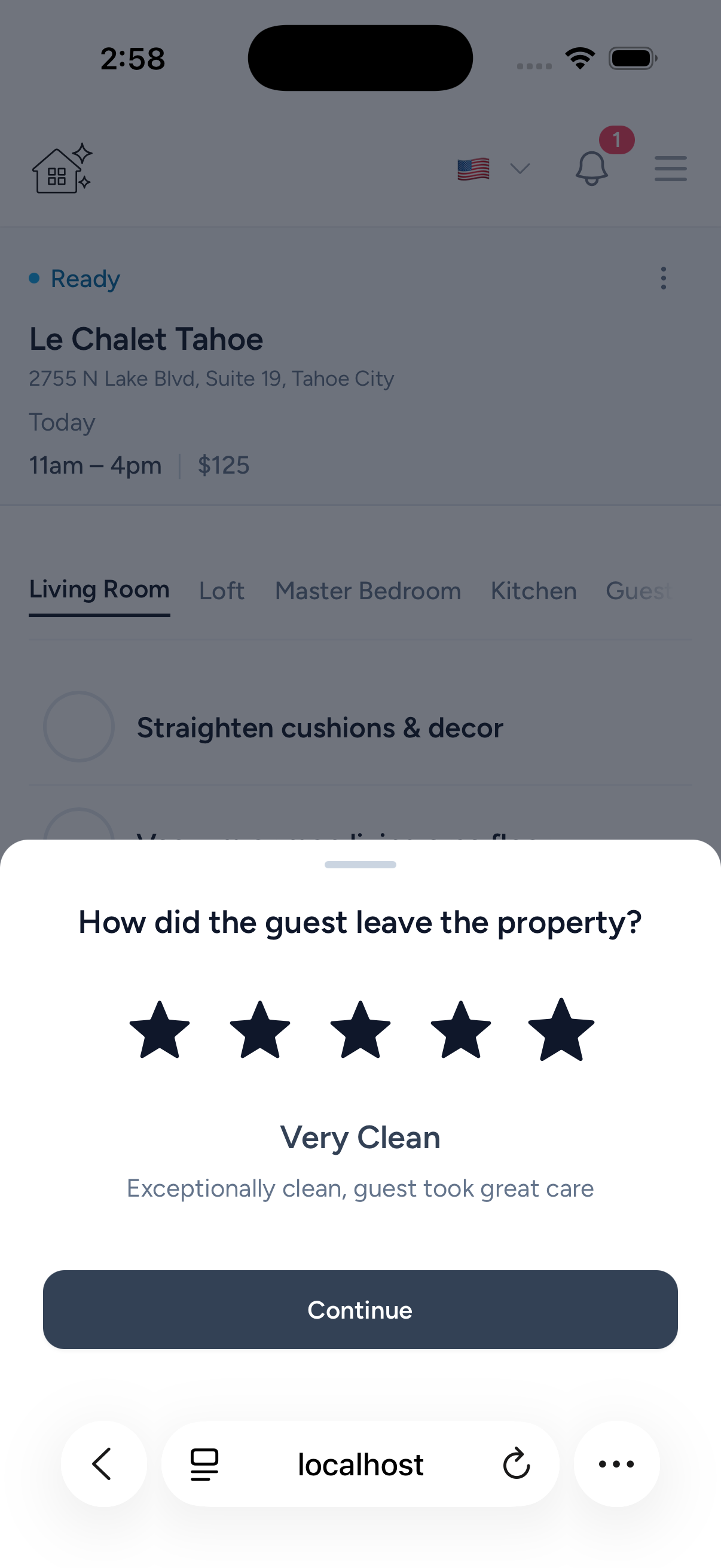Open Safari's more options ellipsis
The height and width of the screenshot is (1568, 721).
(616, 1465)
